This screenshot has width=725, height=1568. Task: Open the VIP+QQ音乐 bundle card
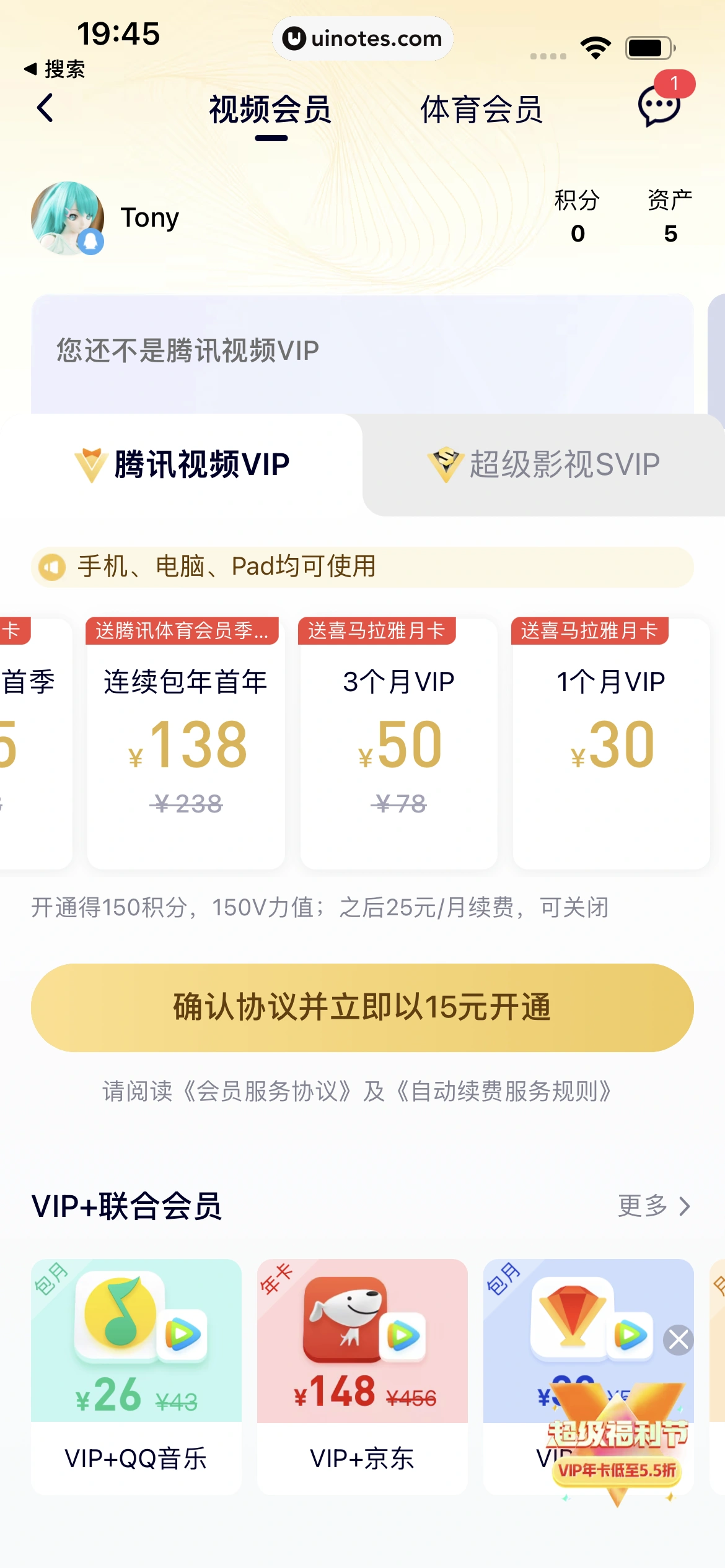pyautogui.click(x=136, y=1376)
